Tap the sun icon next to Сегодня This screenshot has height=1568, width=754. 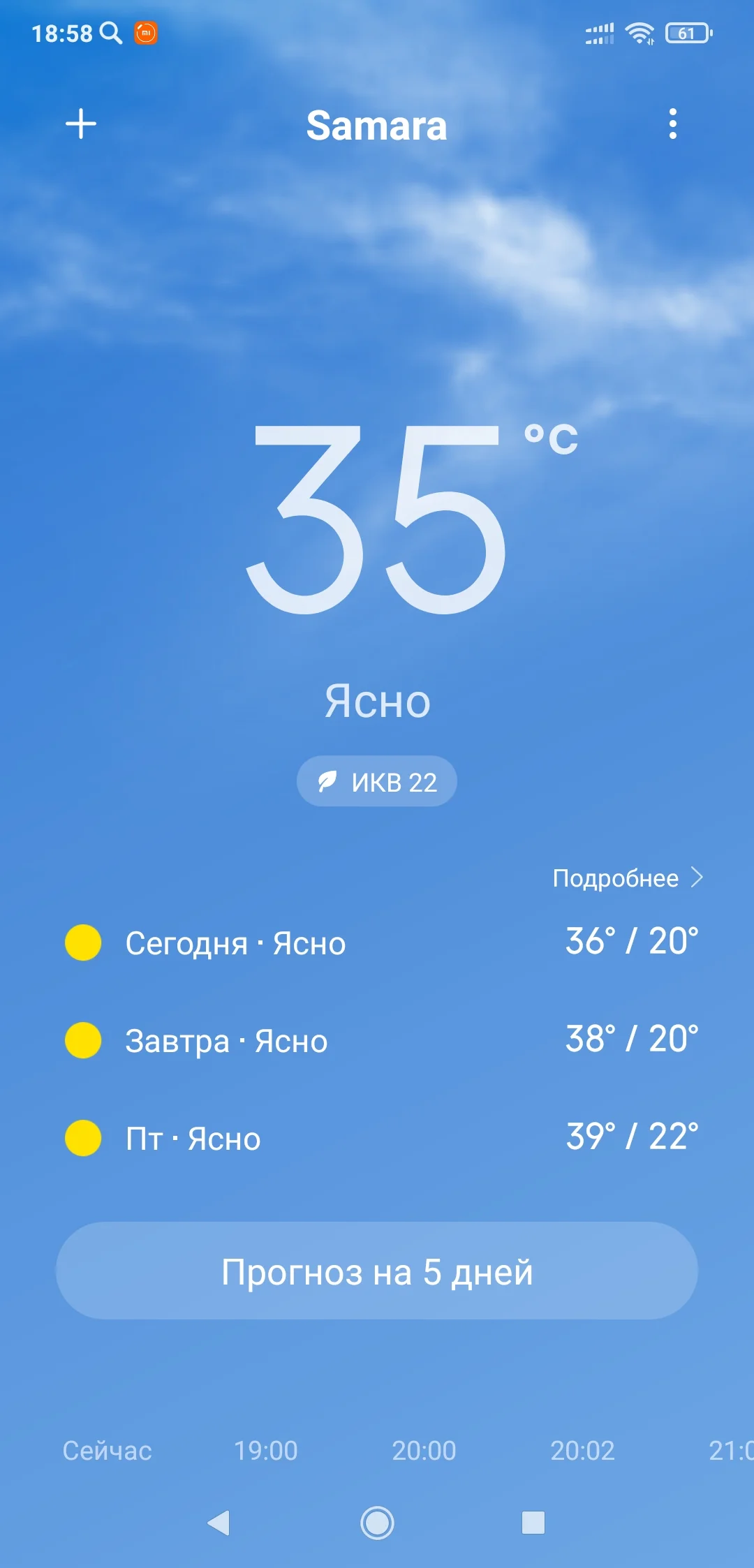coord(82,942)
